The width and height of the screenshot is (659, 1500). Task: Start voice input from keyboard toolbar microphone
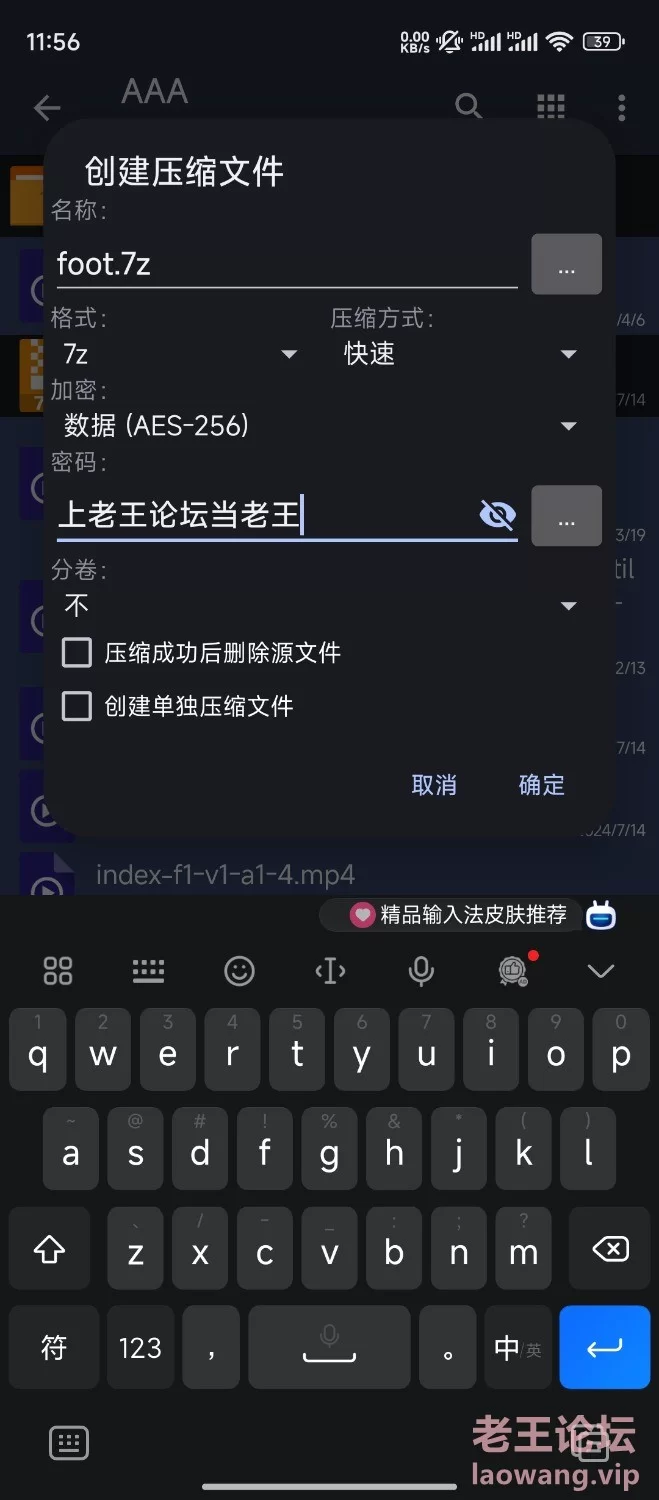421,971
